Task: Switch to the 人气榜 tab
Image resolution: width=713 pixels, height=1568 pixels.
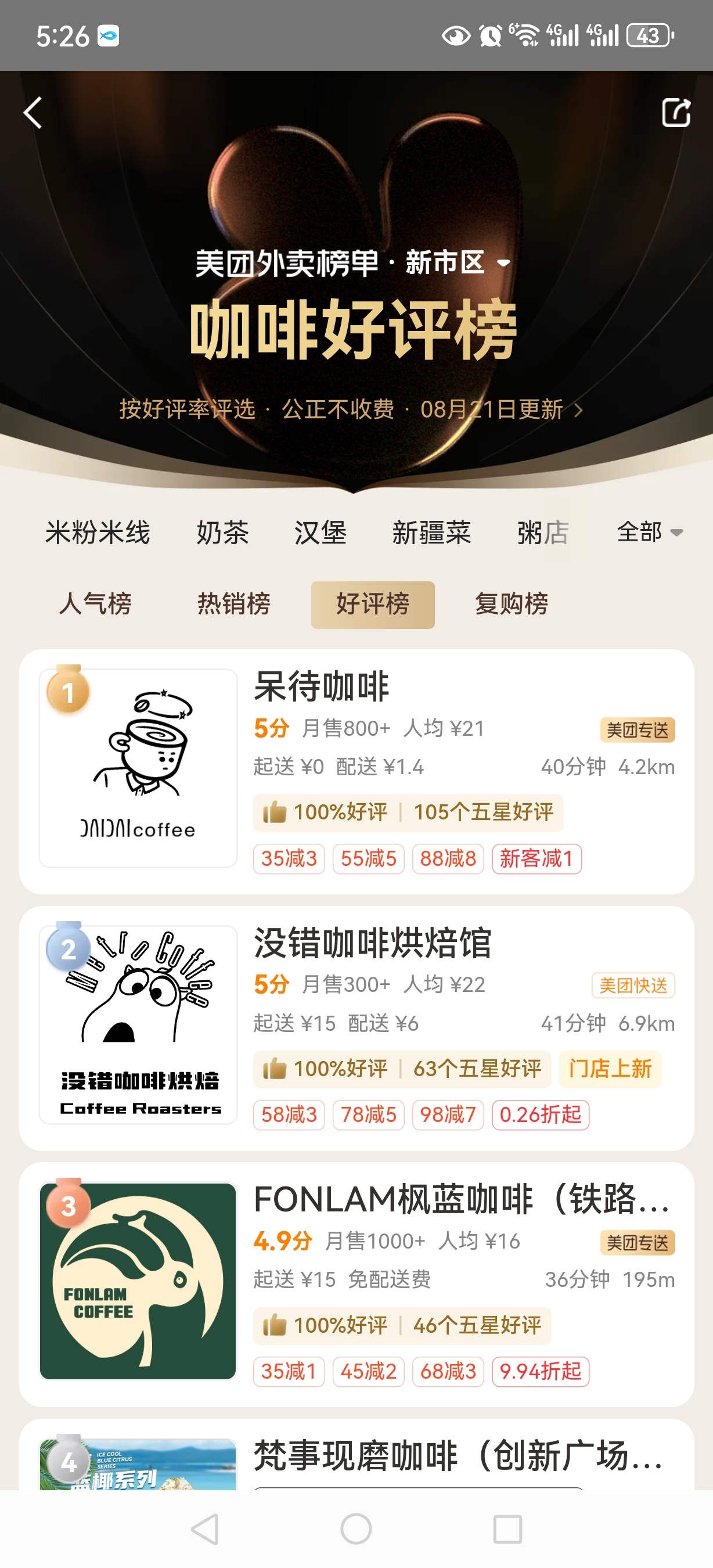Action: 96,604
